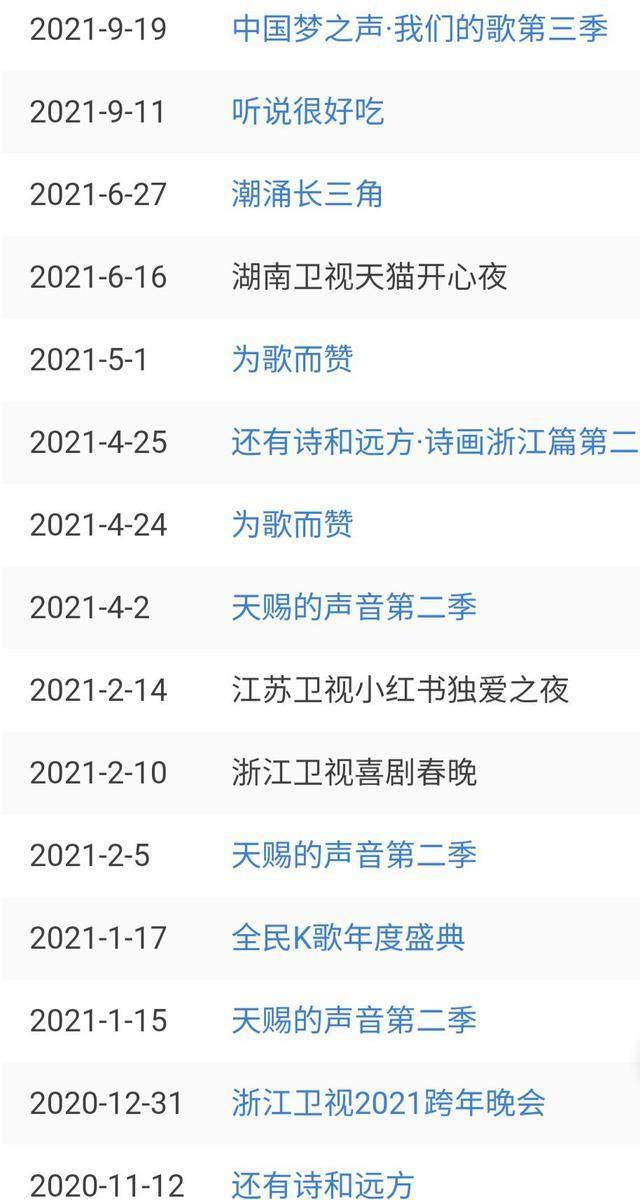Open 天赐的声音第二季 link dated 2021-4-2
This screenshot has width=640, height=1200.
coord(354,607)
